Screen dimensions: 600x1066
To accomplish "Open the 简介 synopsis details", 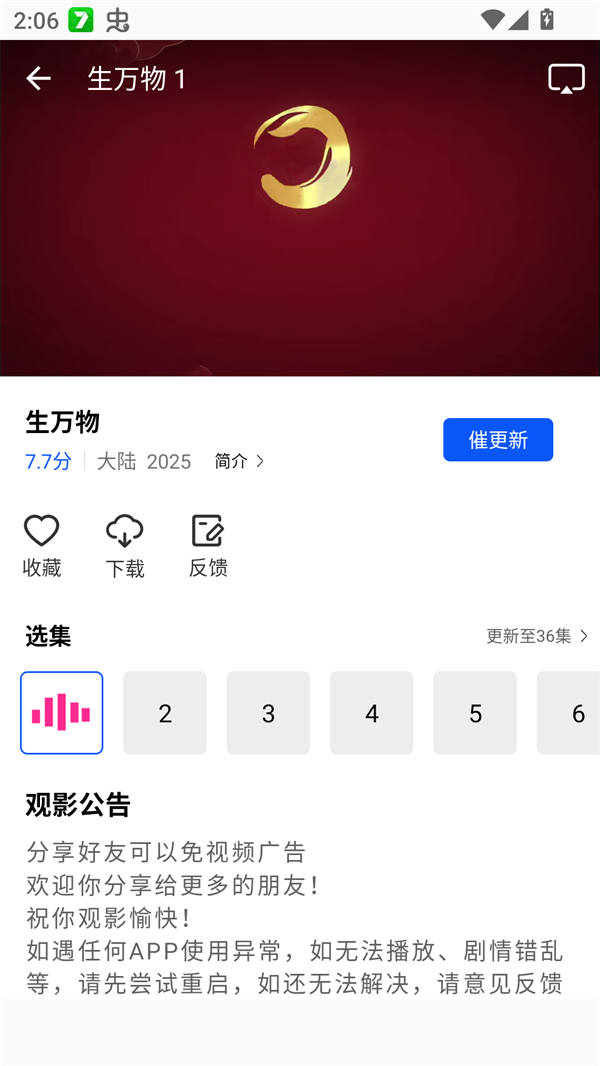I will click(x=240, y=461).
